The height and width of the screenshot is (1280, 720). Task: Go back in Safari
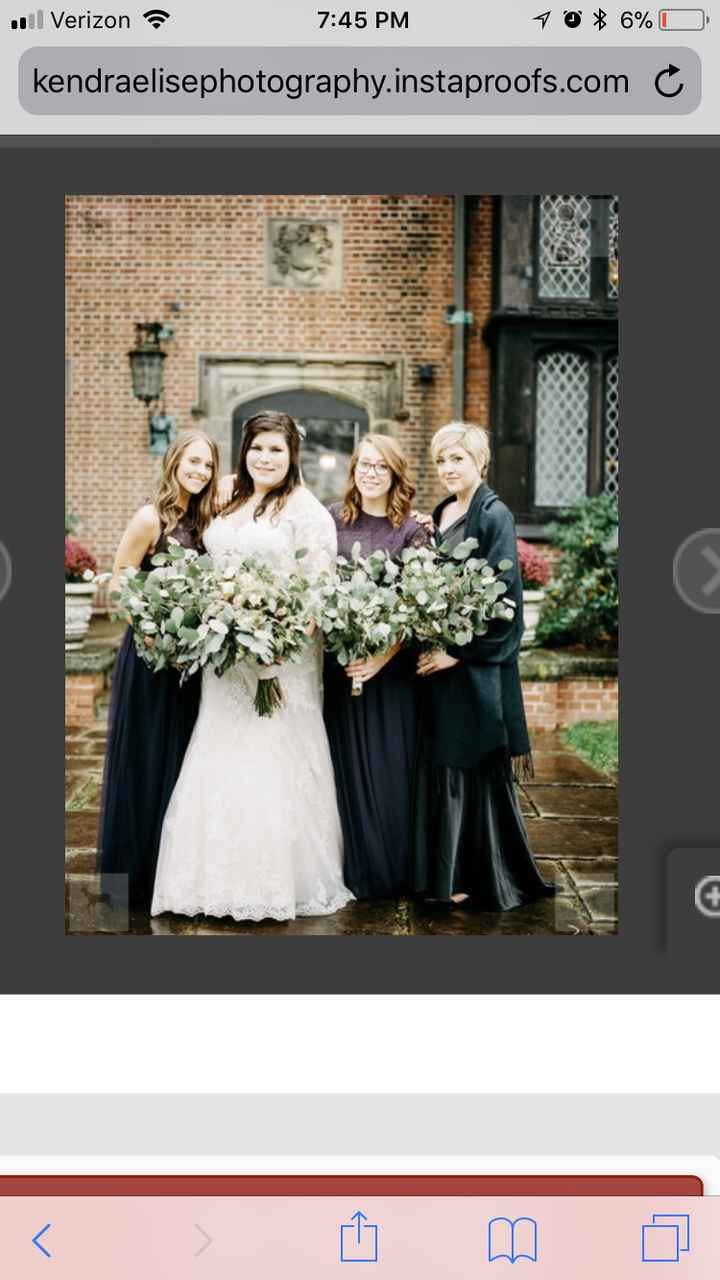(x=41, y=1240)
